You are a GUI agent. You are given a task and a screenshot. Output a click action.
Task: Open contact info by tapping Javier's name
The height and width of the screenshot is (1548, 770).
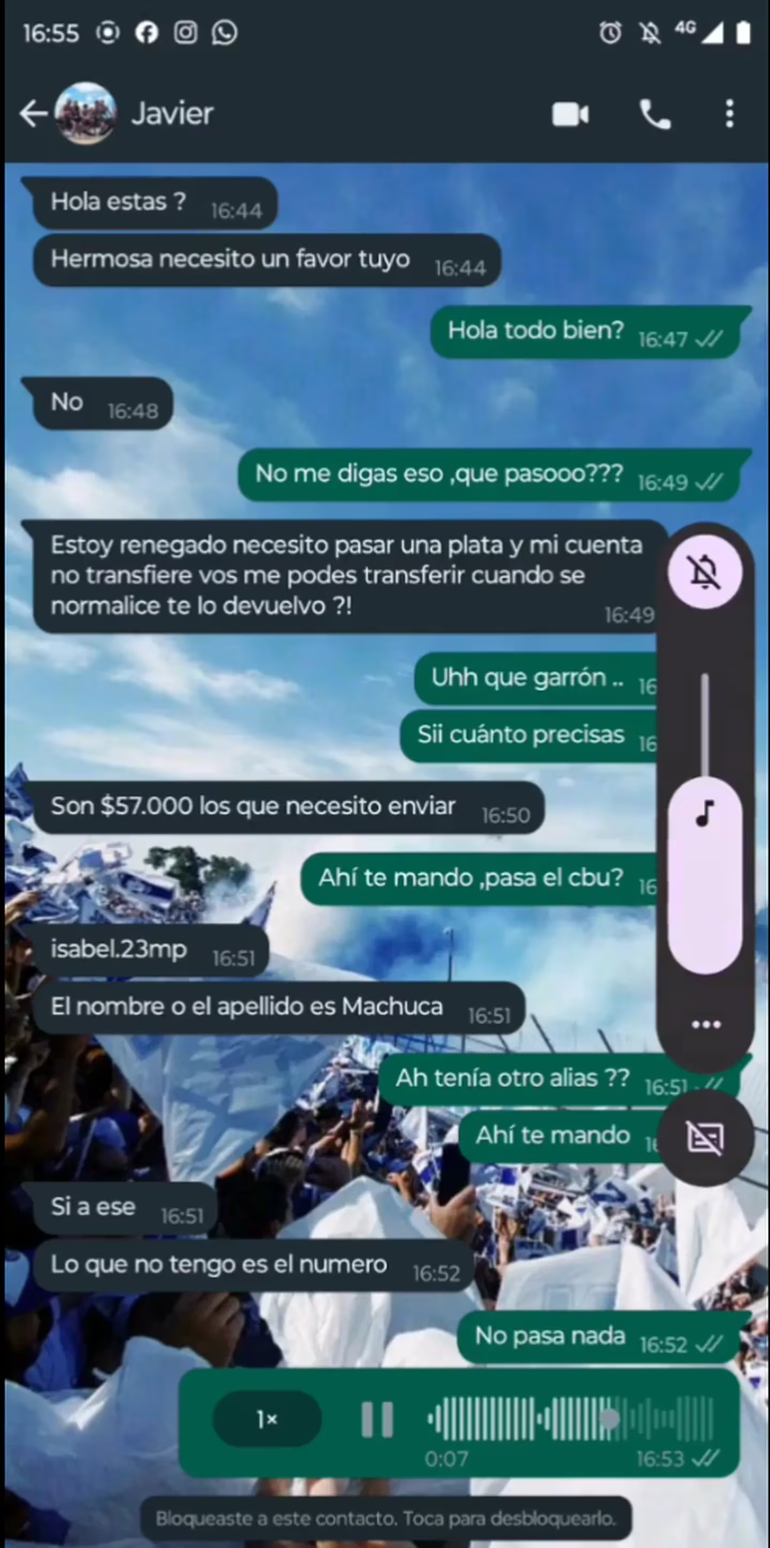coord(172,113)
